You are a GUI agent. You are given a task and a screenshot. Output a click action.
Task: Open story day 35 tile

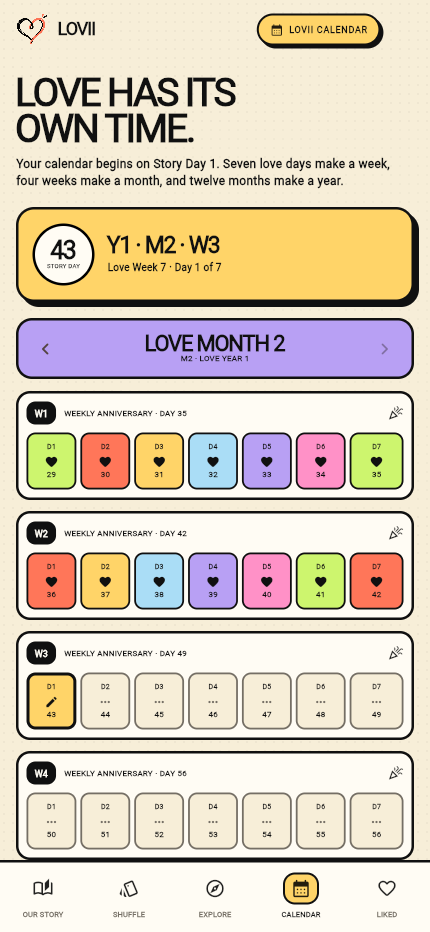pos(376,461)
